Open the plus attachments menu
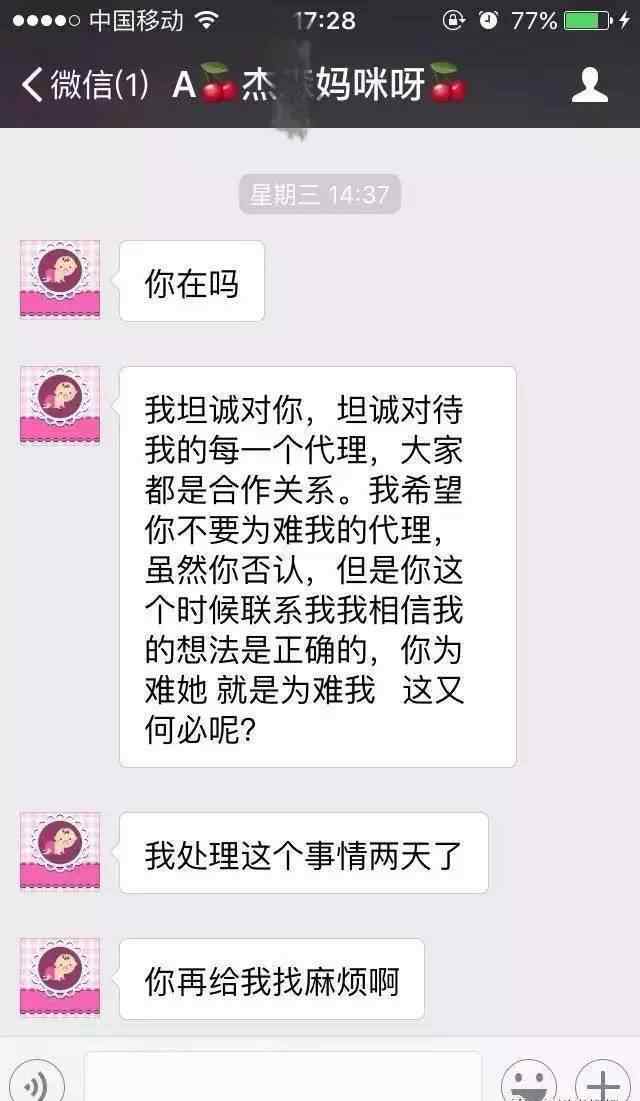 pyautogui.click(x=602, y=1081)
